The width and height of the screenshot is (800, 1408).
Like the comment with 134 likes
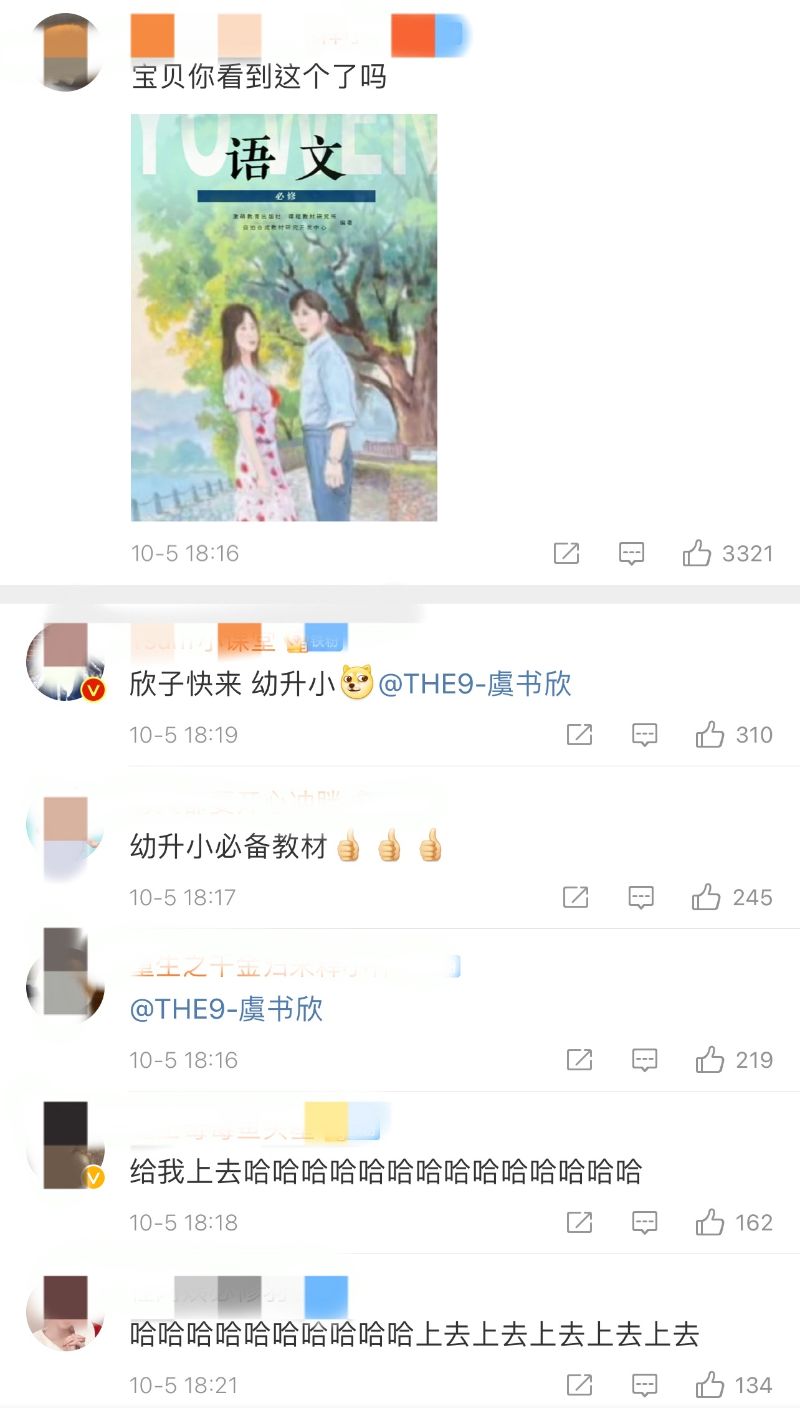710,1385
